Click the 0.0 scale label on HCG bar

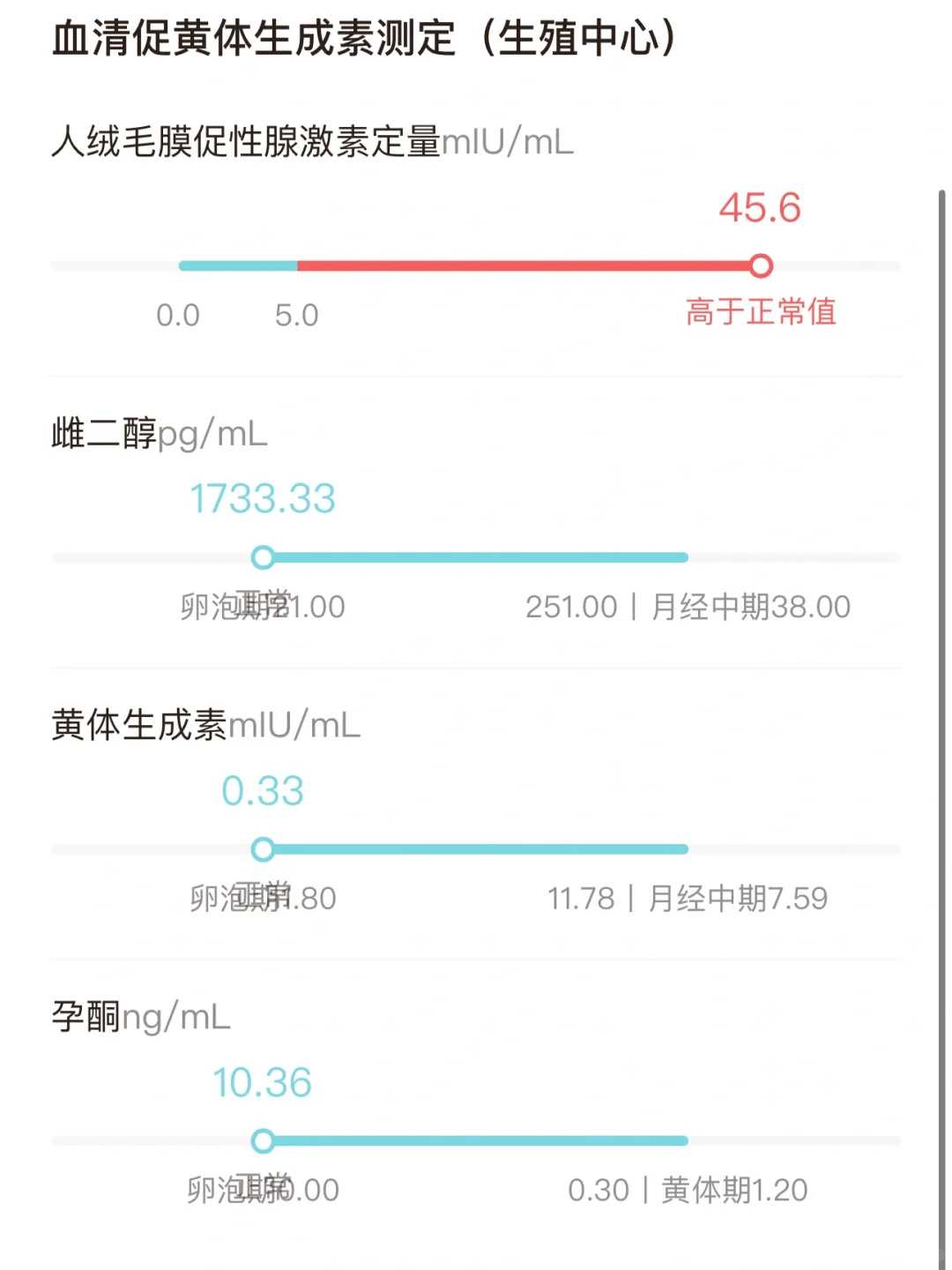click(180, 314)
